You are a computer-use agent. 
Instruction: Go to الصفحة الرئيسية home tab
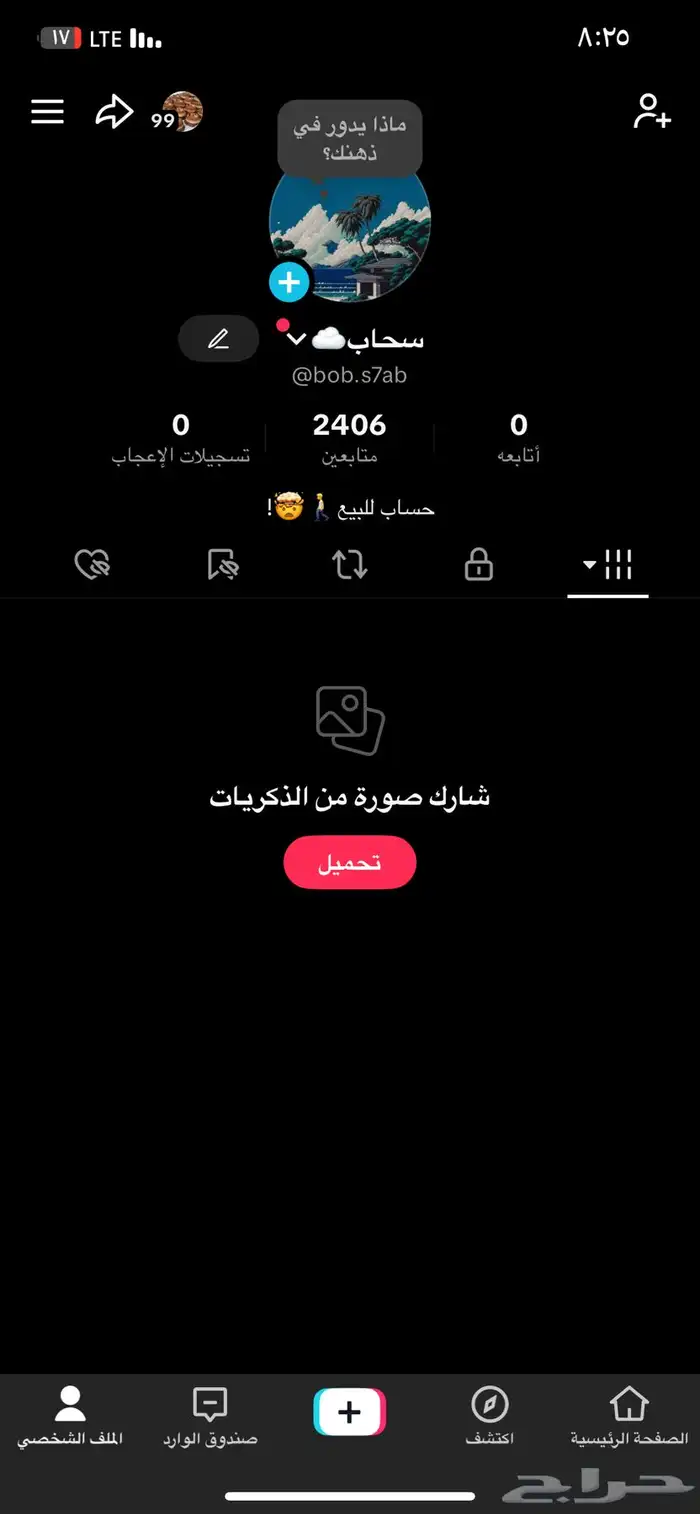(x=629, y=1416)
